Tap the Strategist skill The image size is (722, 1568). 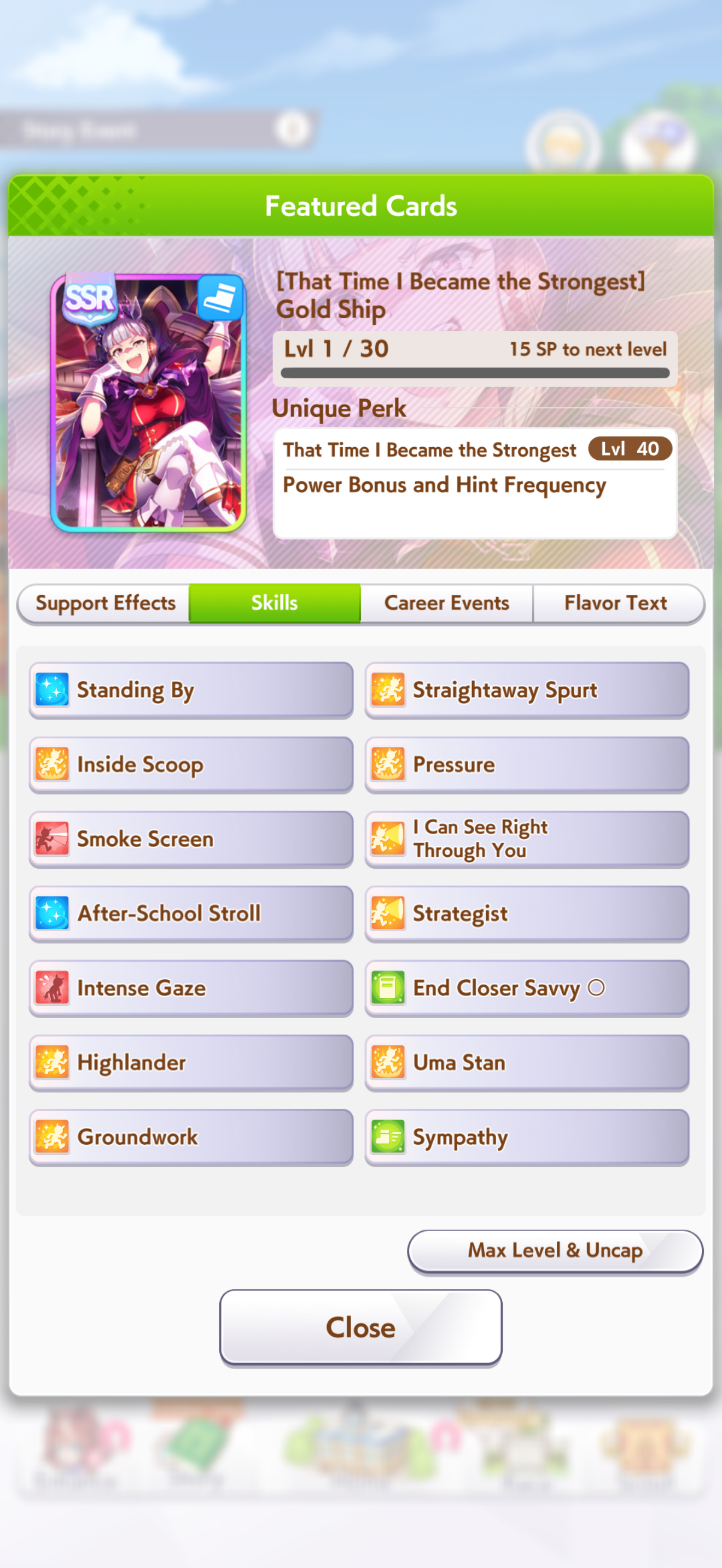527,913
